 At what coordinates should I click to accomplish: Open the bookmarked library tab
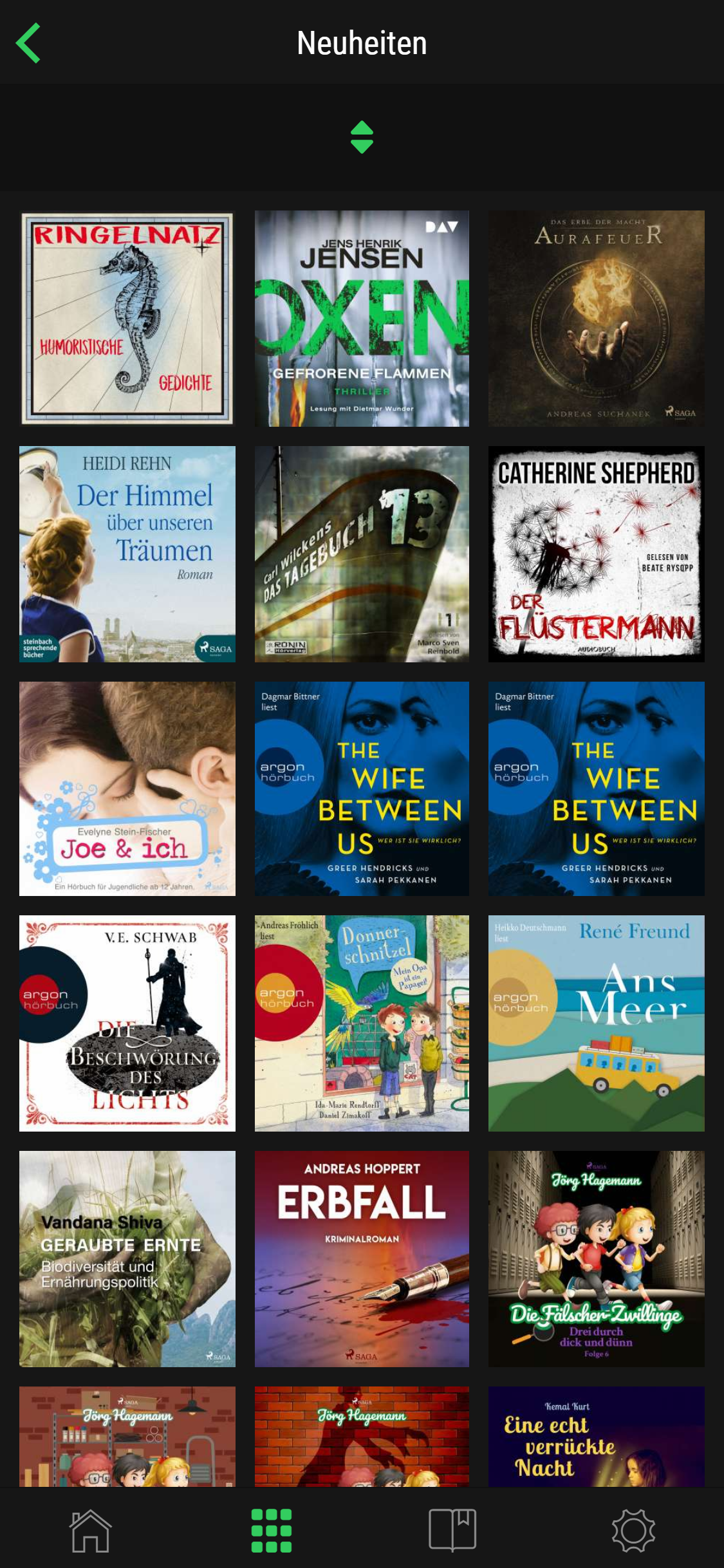(452, 1530)
